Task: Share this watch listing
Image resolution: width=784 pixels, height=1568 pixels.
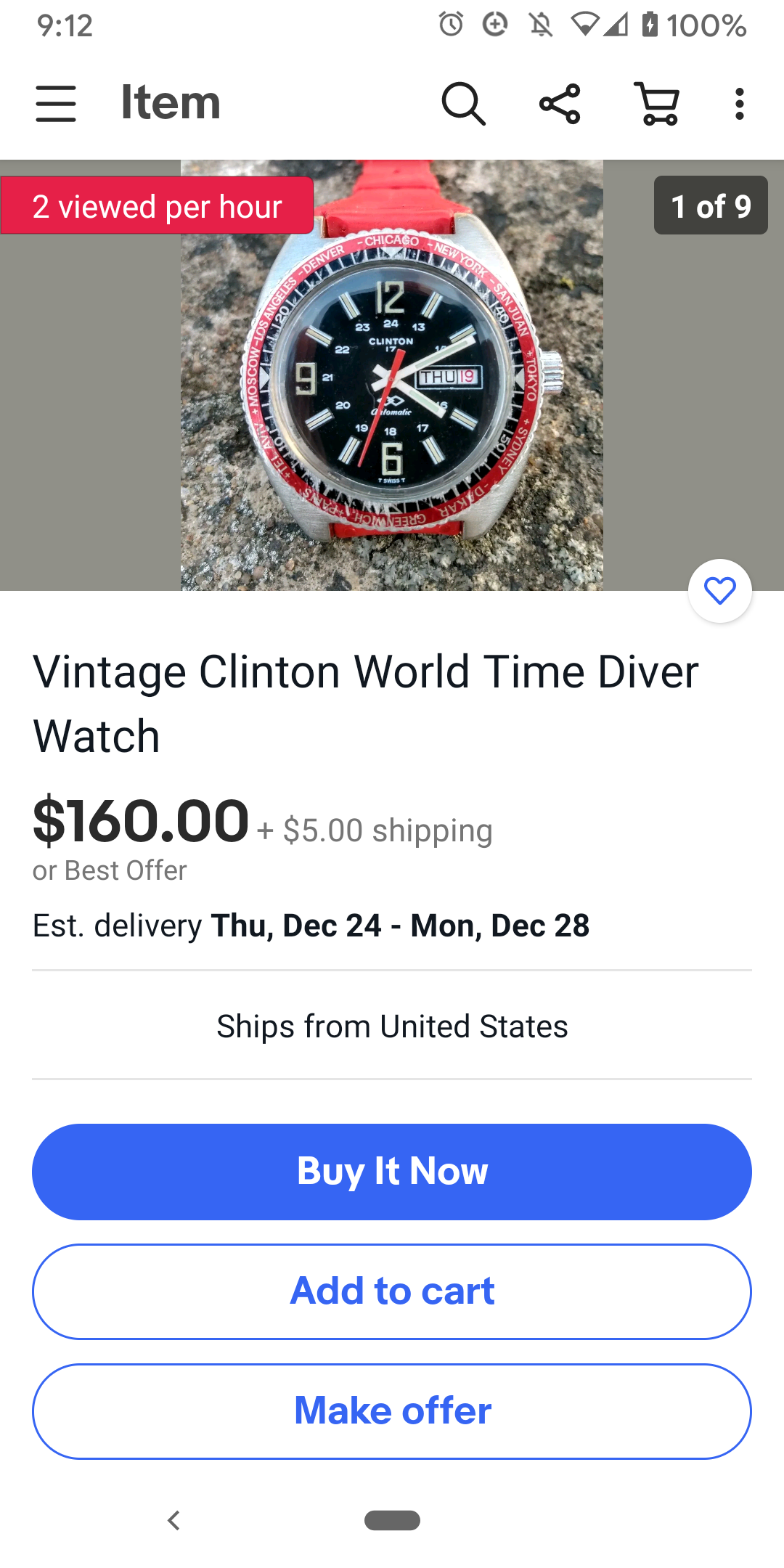Action: coord(560,104)
